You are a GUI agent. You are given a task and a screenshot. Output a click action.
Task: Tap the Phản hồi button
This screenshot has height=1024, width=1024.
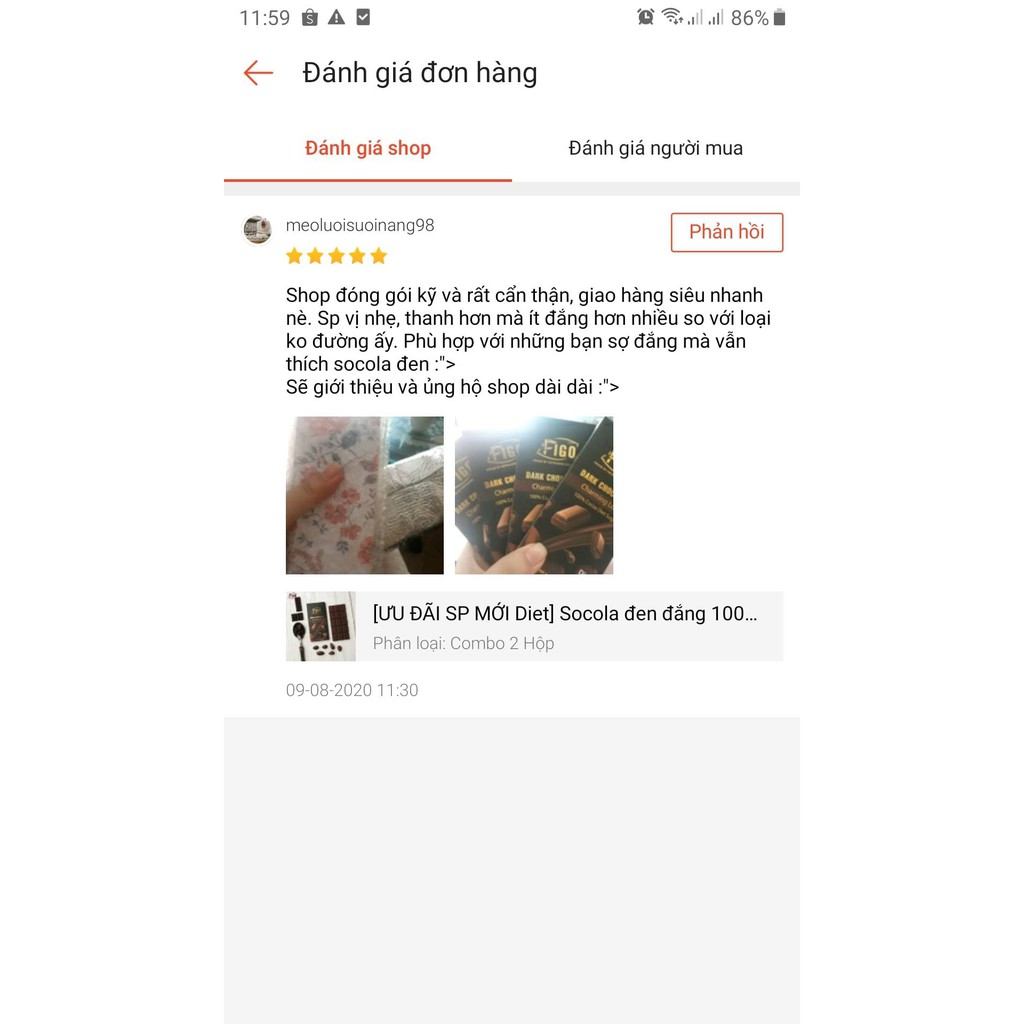point(726,232)
